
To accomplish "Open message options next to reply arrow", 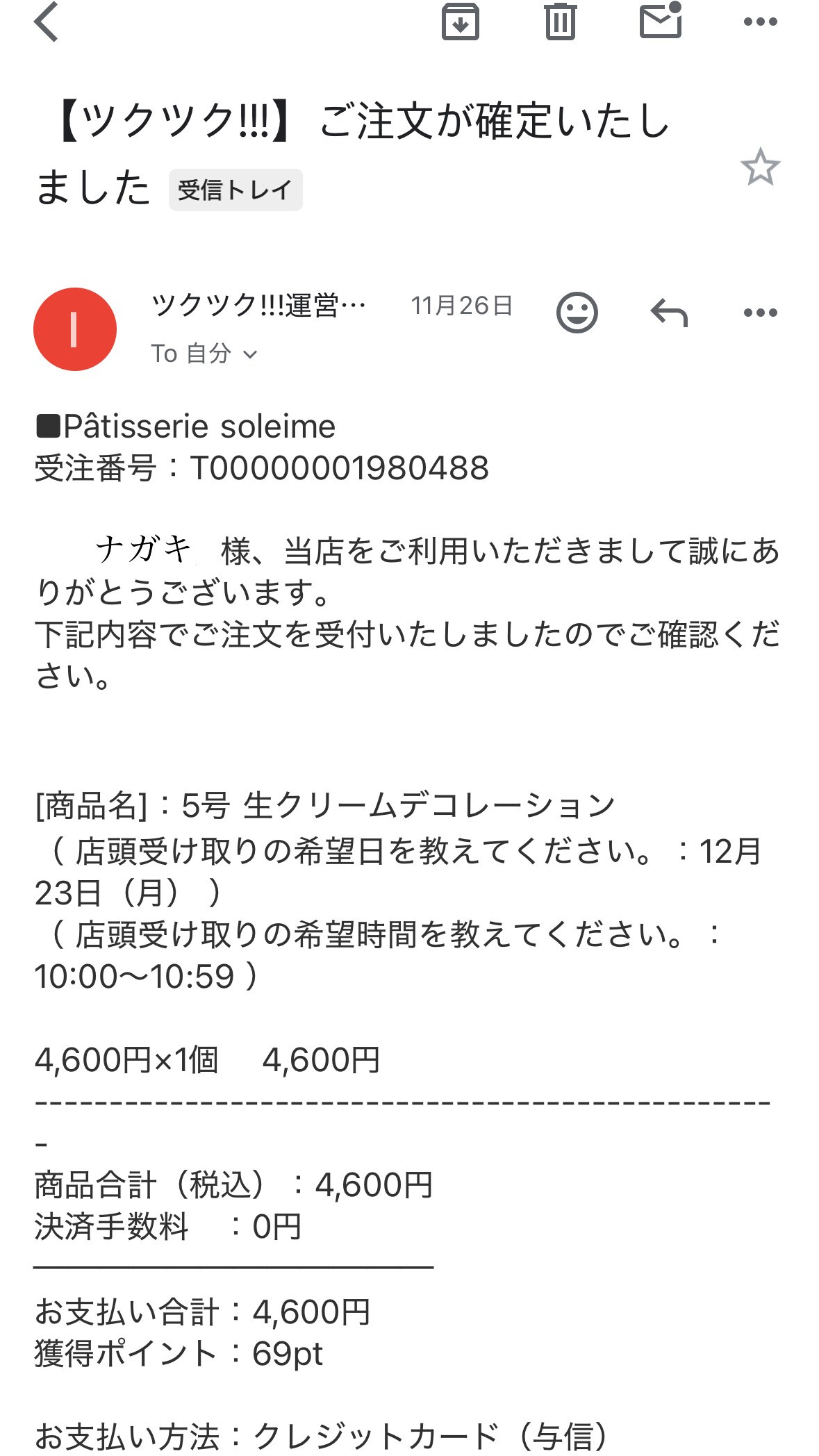I will click(x=760, y=313).
